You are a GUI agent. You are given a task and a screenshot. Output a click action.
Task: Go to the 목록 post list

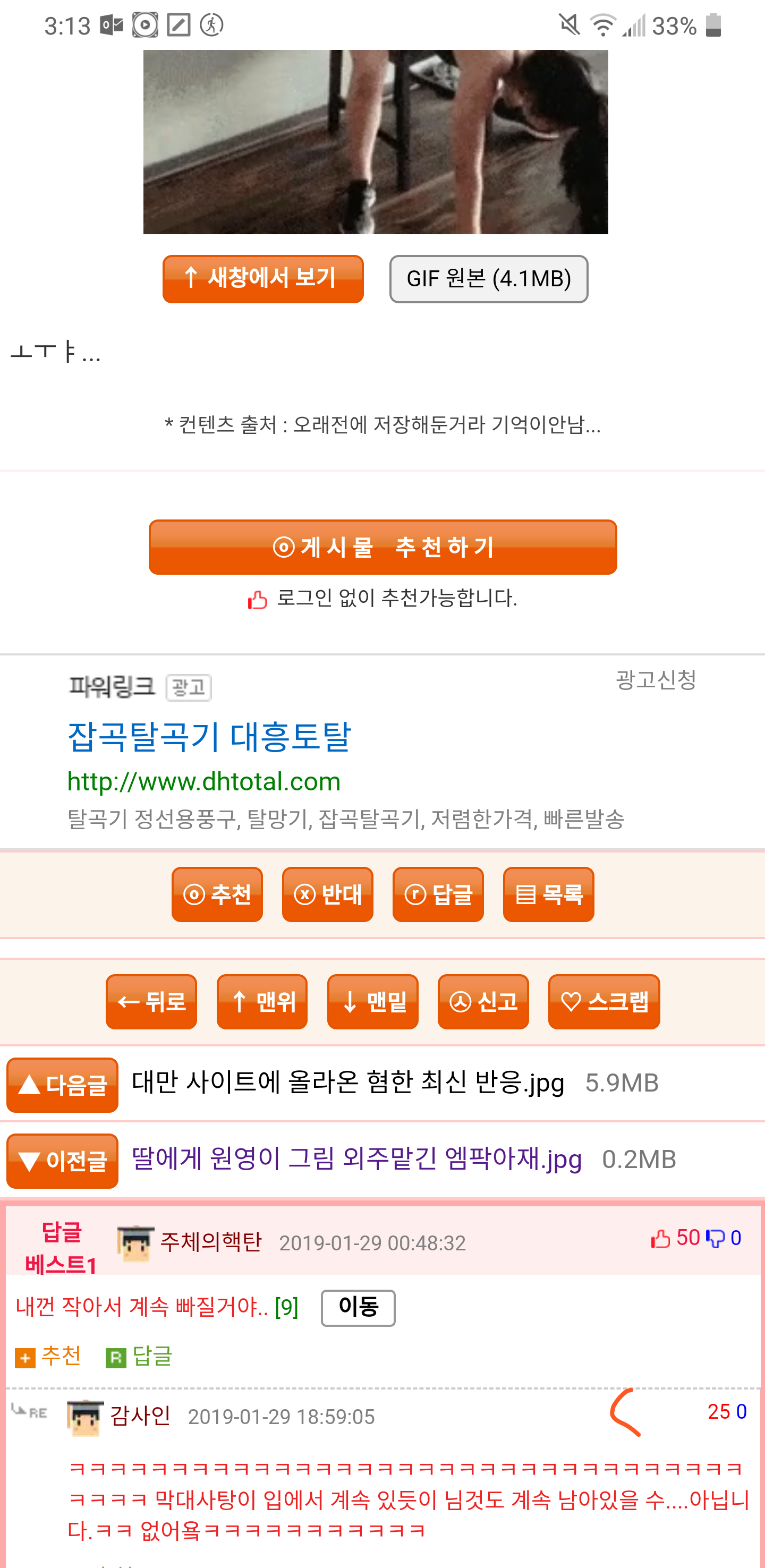[x=549, y=894]
